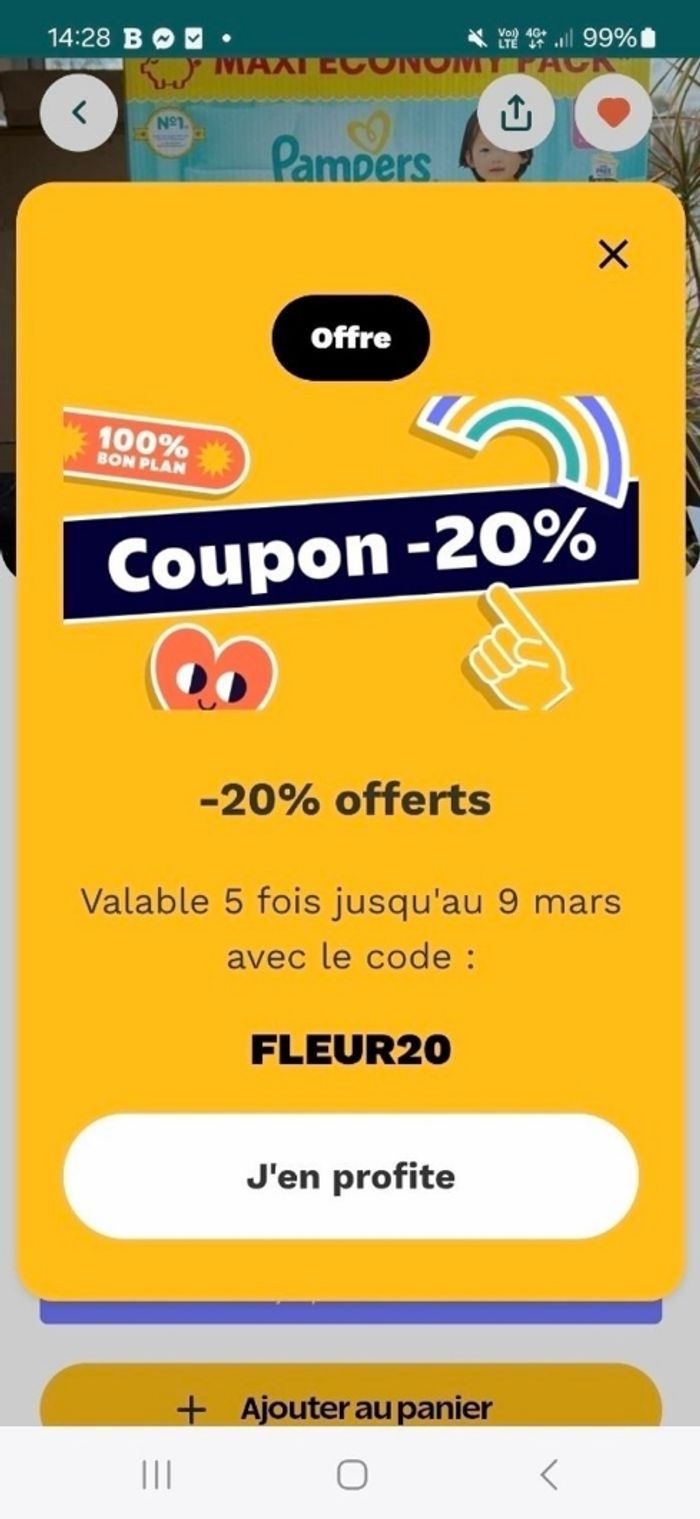Tap the J'en profite button
Image resolution: width=700 pixels, height=1519 pixels.
pyautogui.click(x=350, y=1176)
